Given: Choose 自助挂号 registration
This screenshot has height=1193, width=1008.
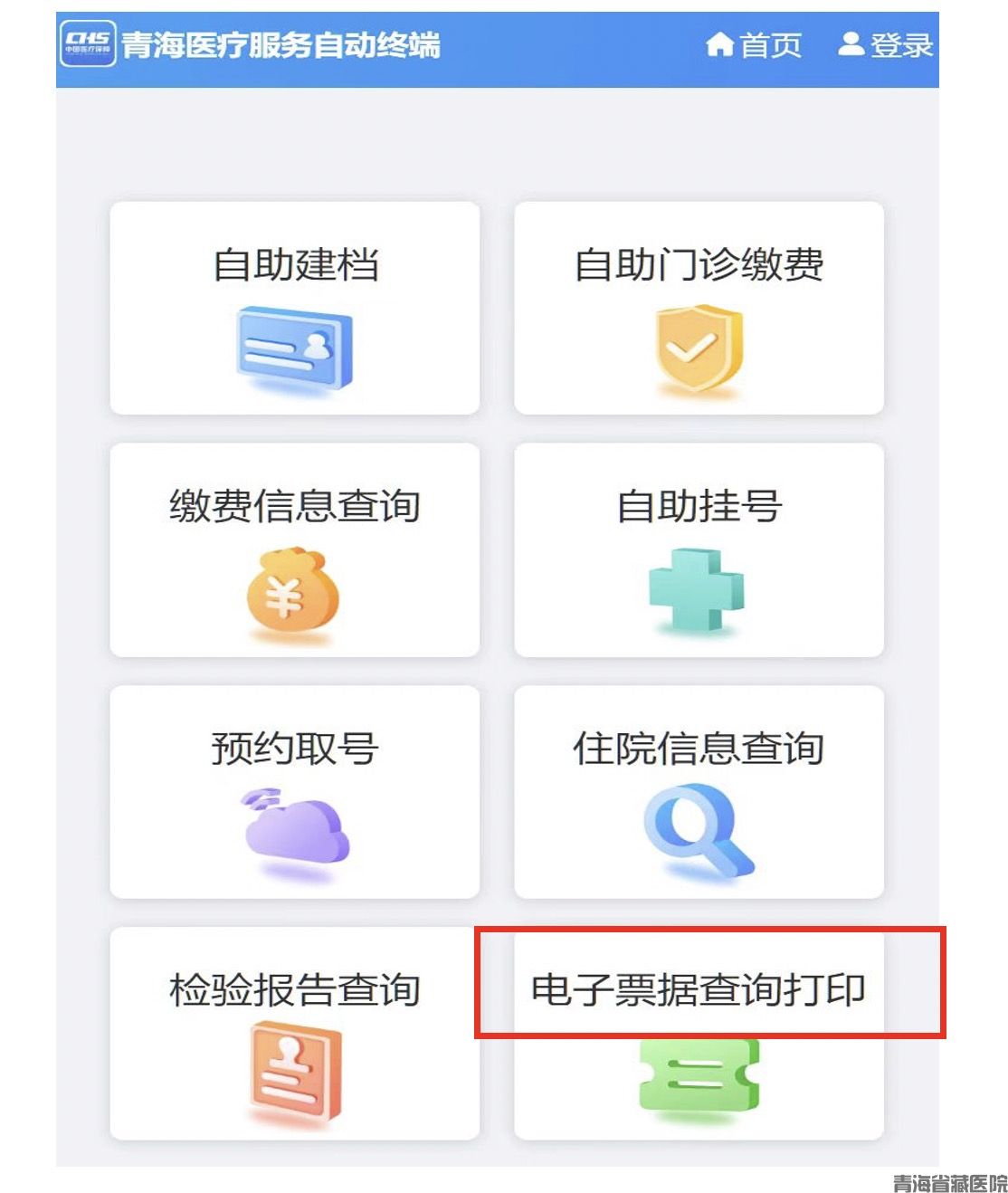Looking at the screenshot, I should tap(699, 550).
